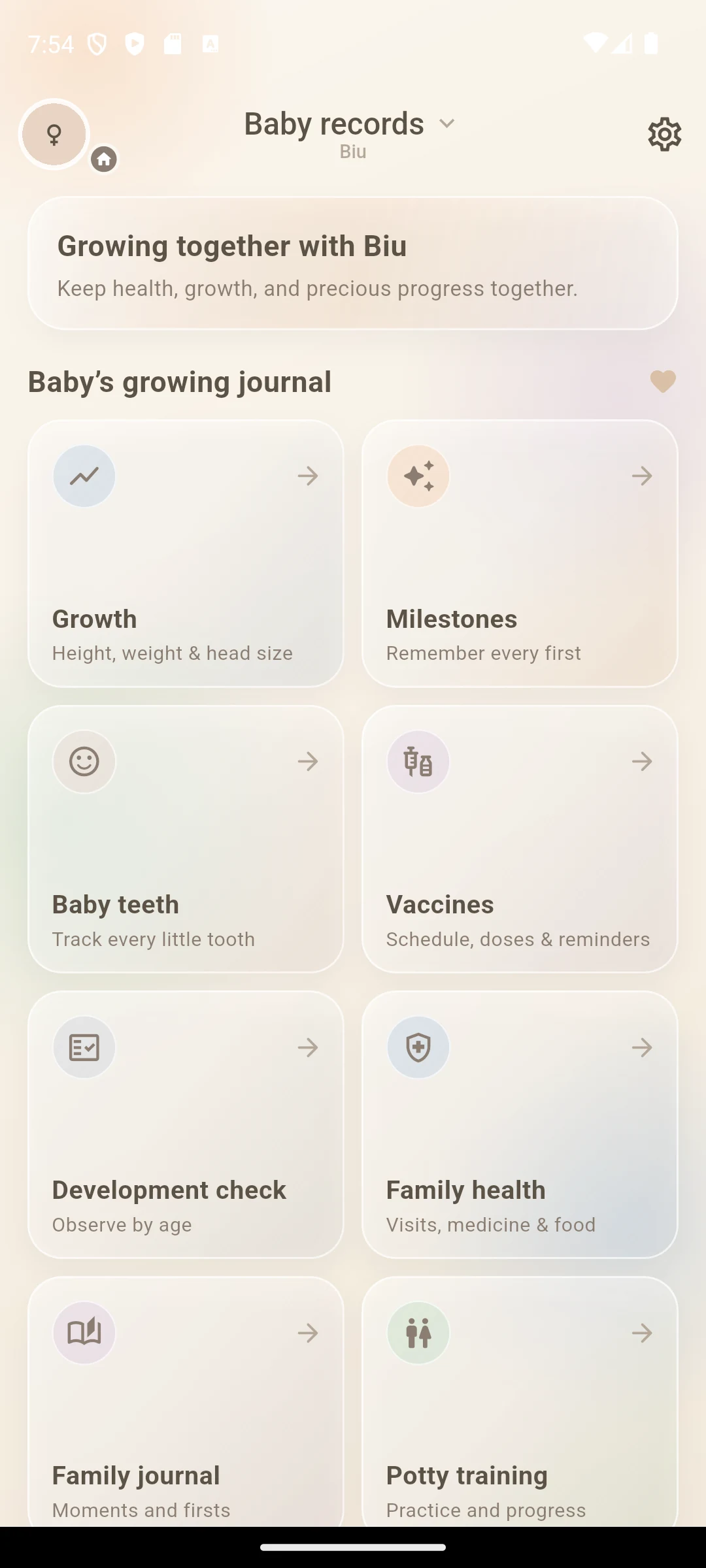Open the Baby teeth tracker
Screen dimensions: 706x1568
point(186,839)
